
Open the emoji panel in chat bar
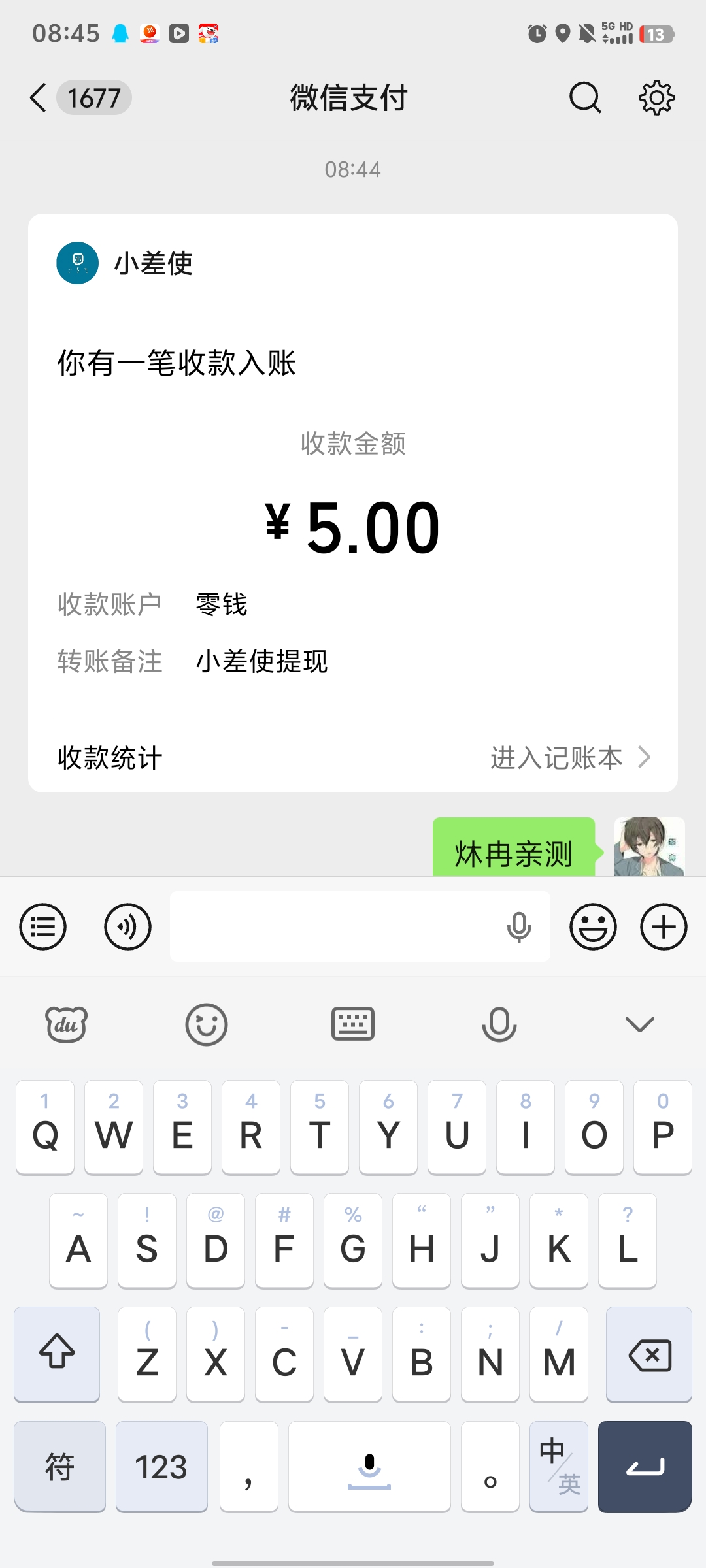click(x=592, y=926)
